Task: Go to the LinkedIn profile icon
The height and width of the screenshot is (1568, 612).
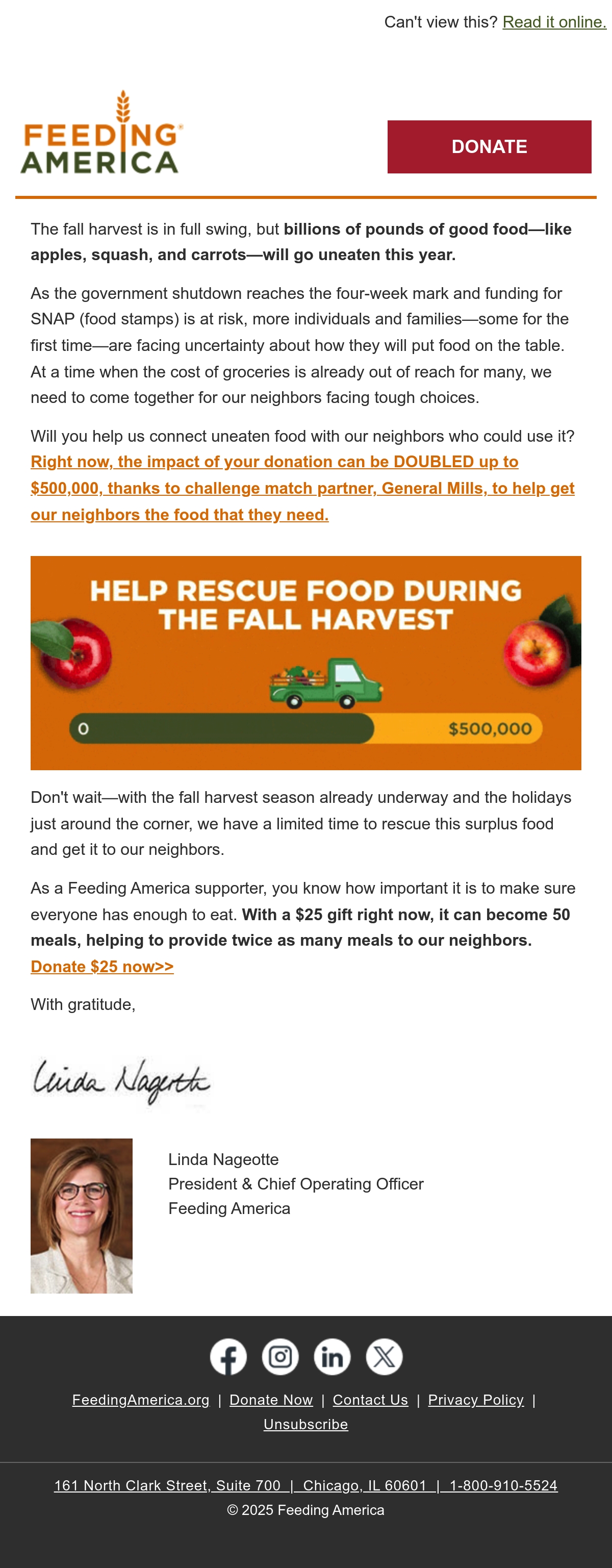Action: coord(332,1357)
